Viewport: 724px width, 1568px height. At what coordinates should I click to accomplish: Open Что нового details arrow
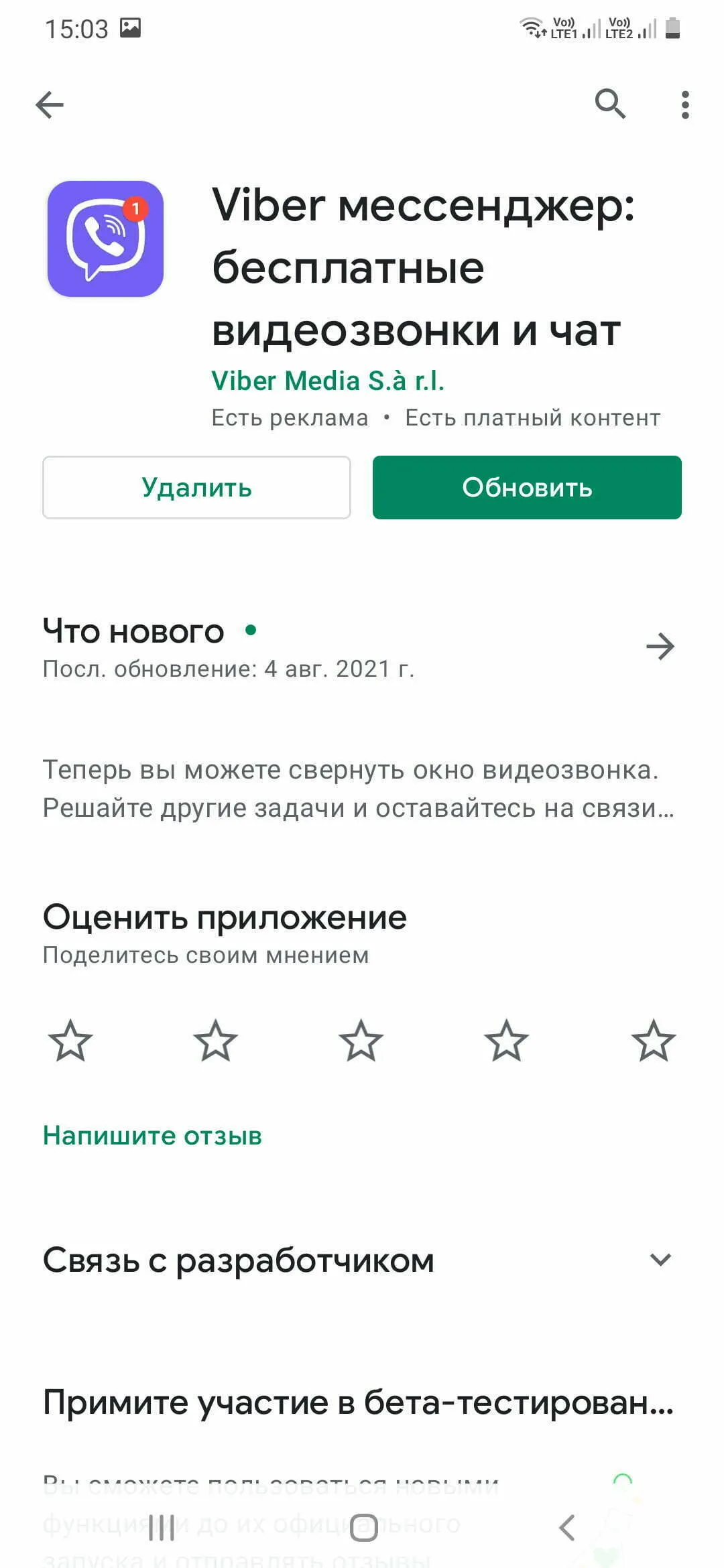[x=660, y=647]
